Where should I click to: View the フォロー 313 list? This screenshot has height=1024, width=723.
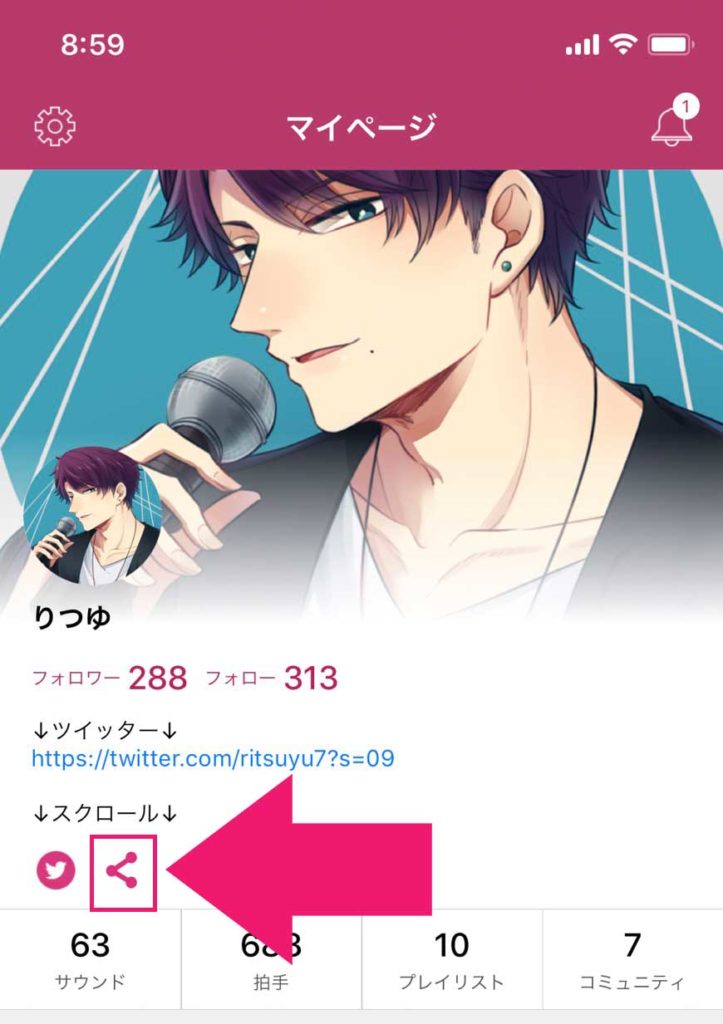tap(272, 679)
